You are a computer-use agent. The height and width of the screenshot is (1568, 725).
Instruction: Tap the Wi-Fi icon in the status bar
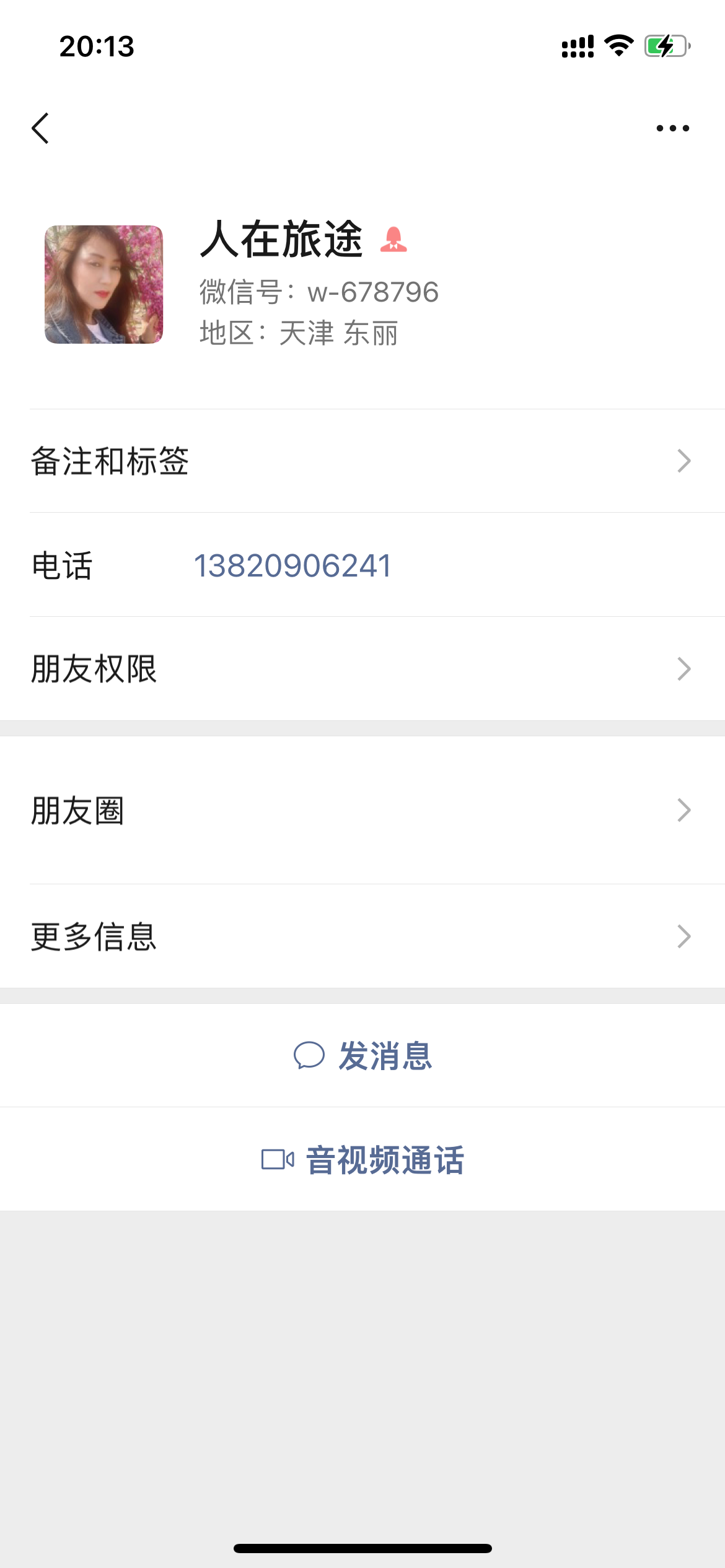pyautogui.click(x=617, y=45)
